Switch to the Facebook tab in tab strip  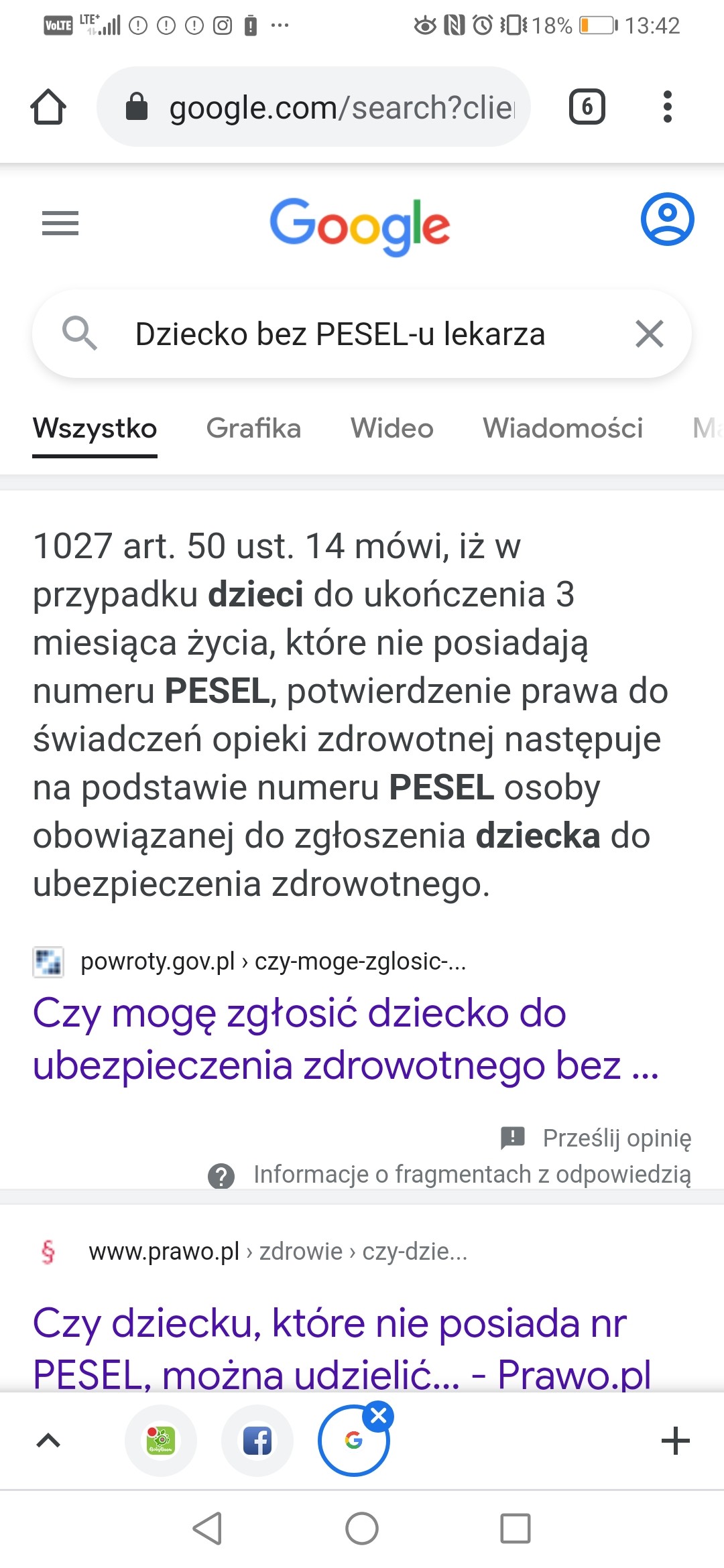pyautogui.click(x=257, y=1440)
